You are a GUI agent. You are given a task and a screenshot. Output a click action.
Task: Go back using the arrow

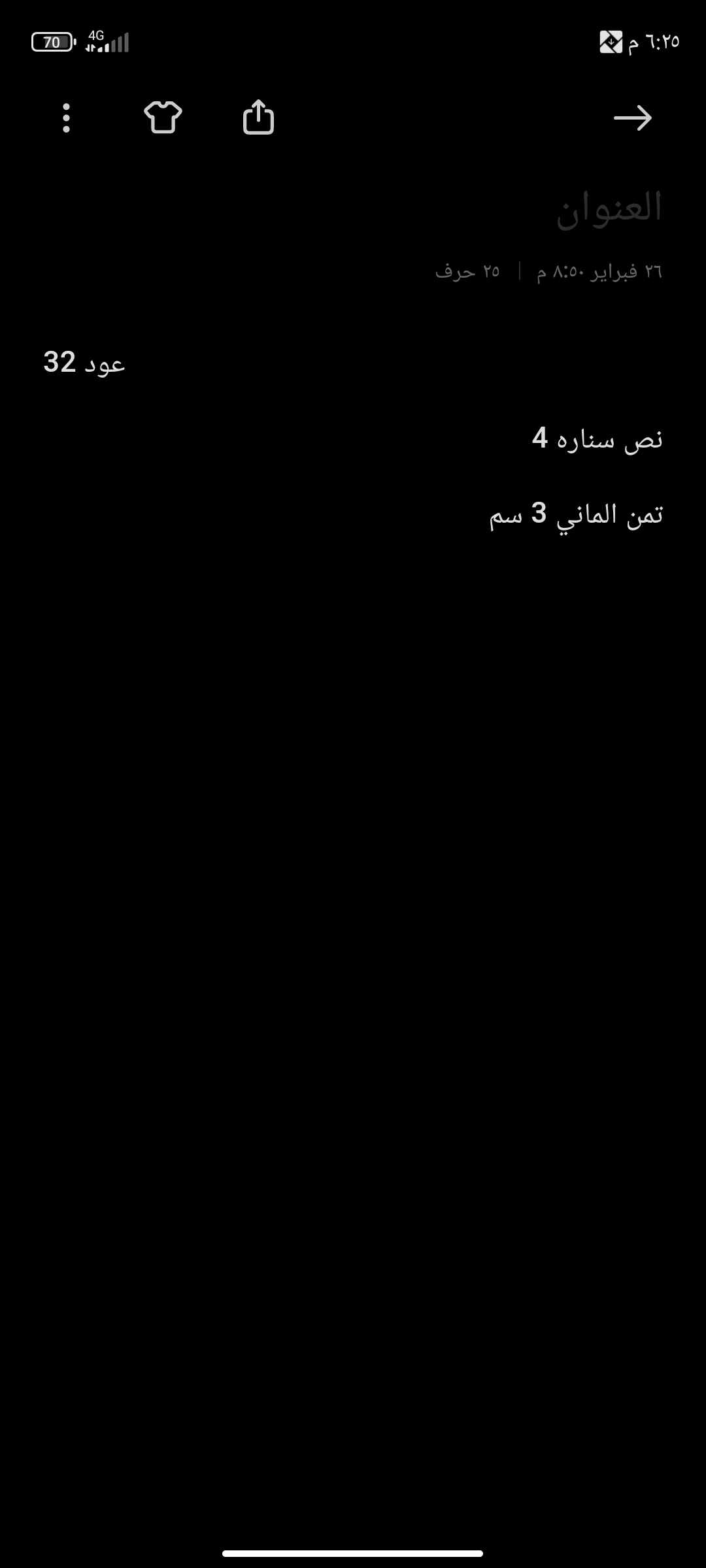(633, 118)
